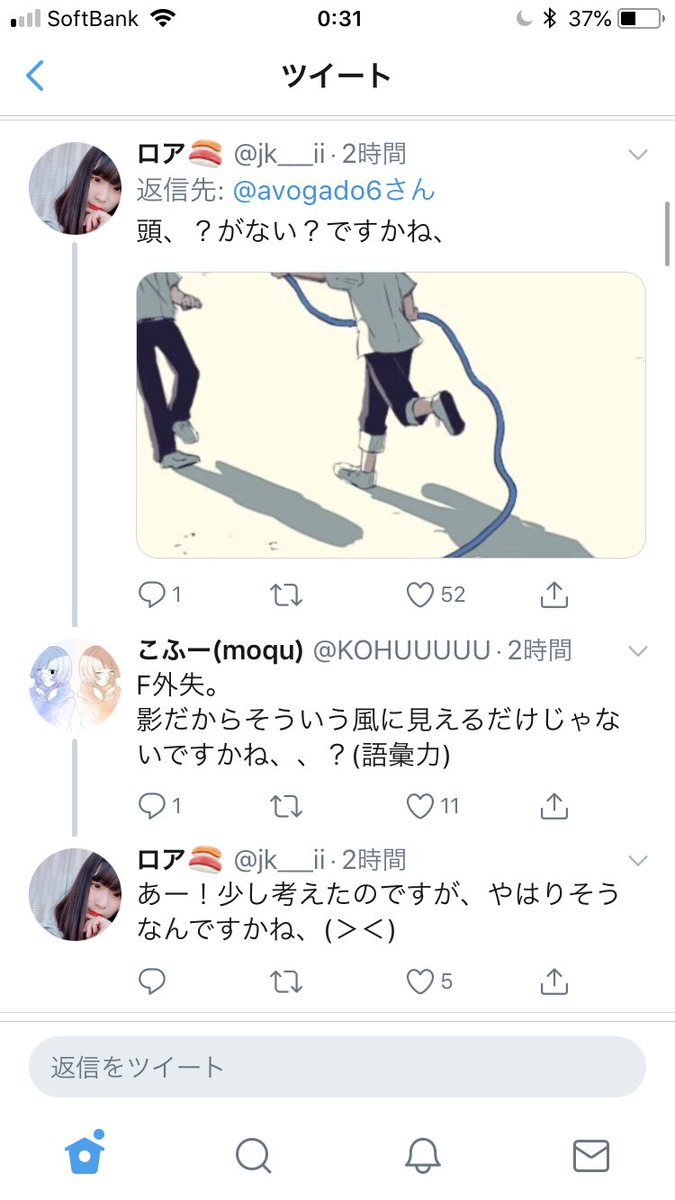Expand options chevron on ロア's first tweet
Viewport: 675px width, 1200px height.
(637, 154)
